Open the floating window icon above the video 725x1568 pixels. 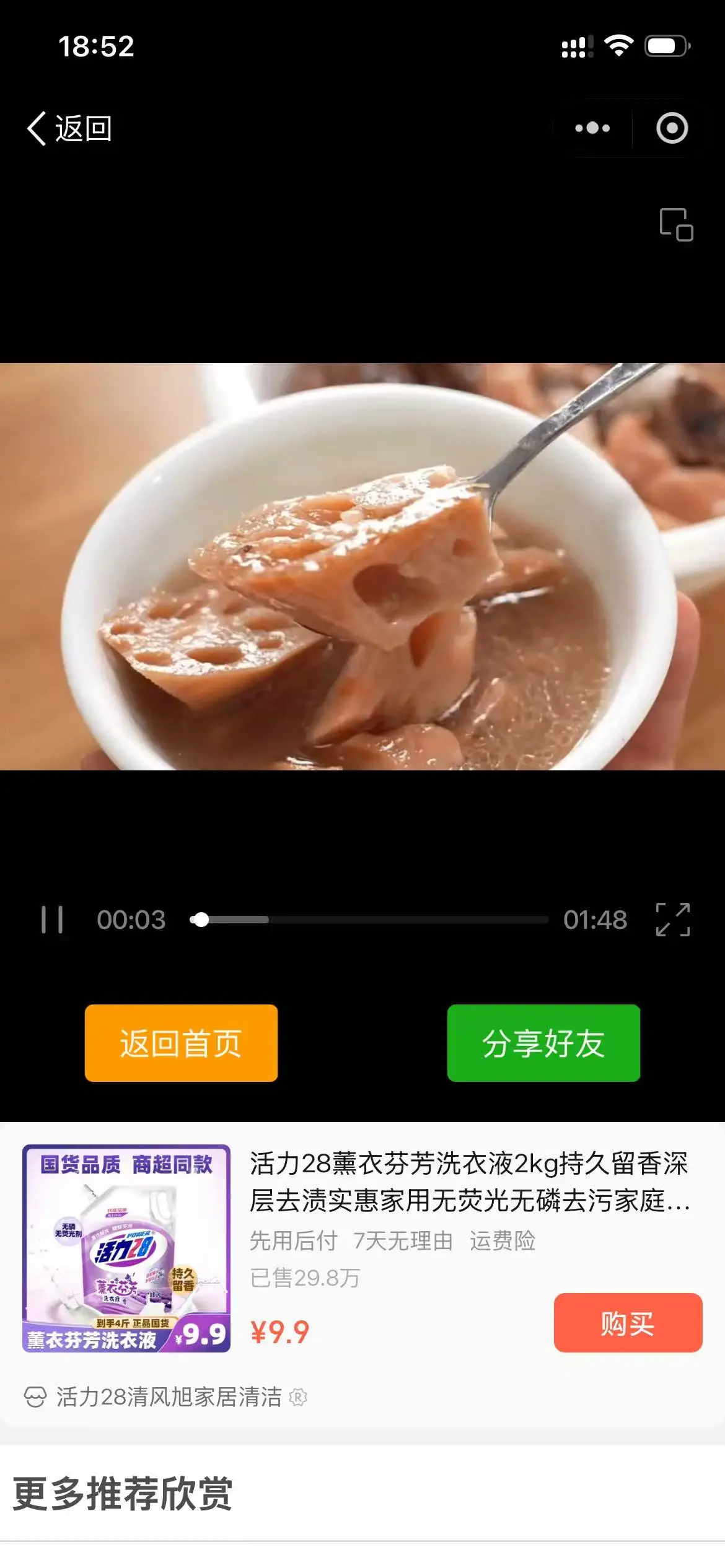(x=675, y=224)
